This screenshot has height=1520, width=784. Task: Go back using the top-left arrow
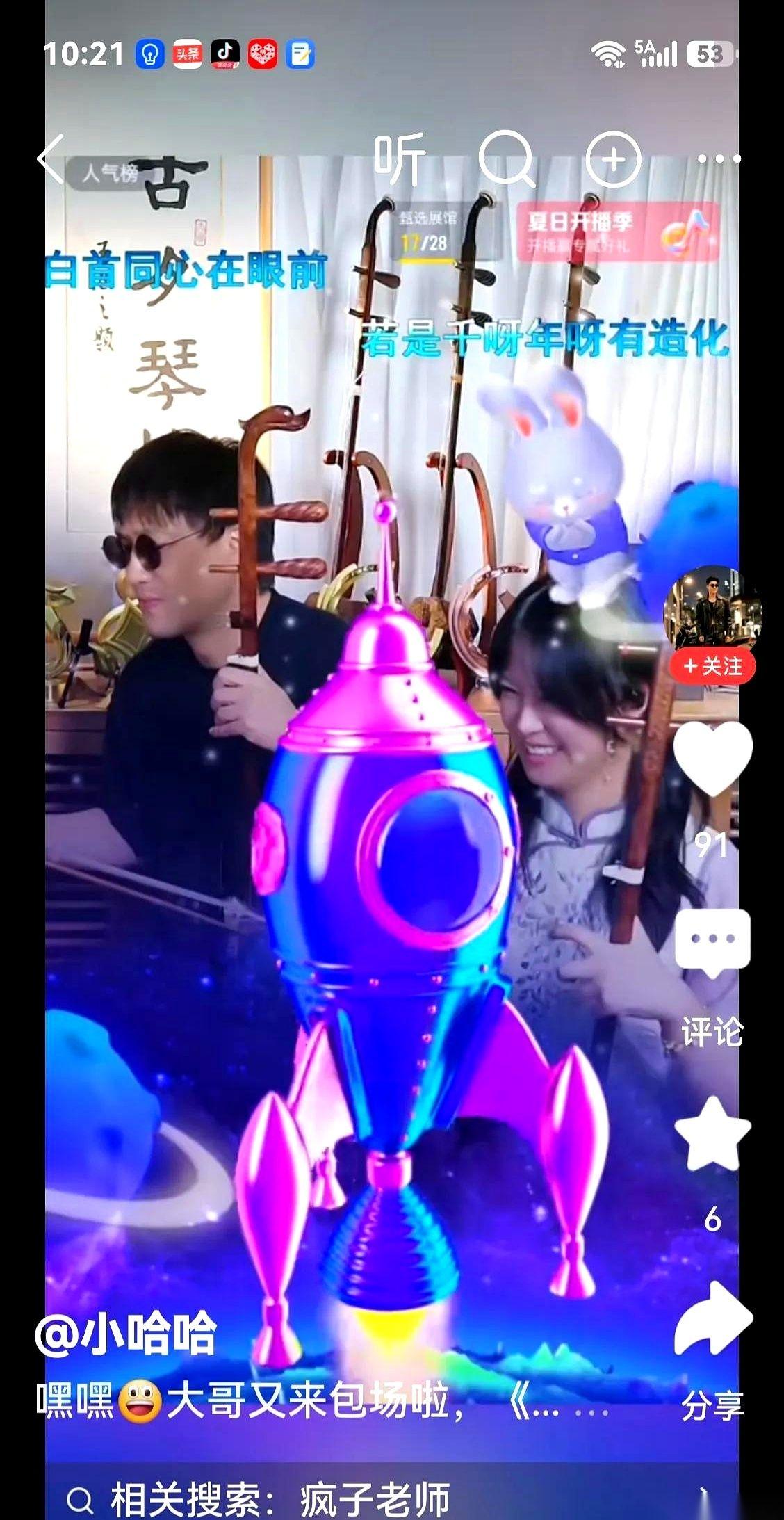[51, 159]
